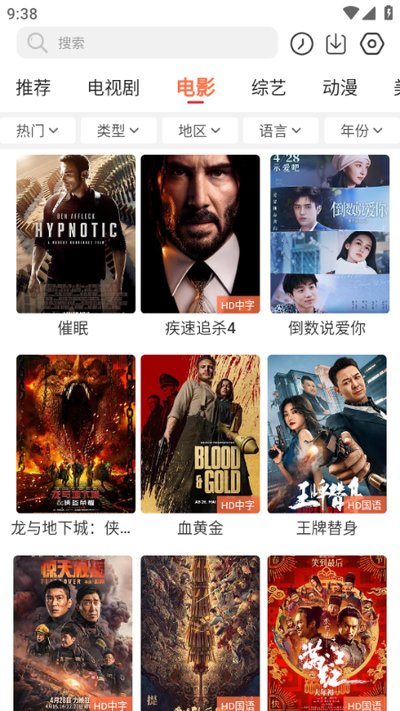The height and width of the screenshot is (711, 400).
Task: Switch to the 推荐 tab
Action: 34,88
